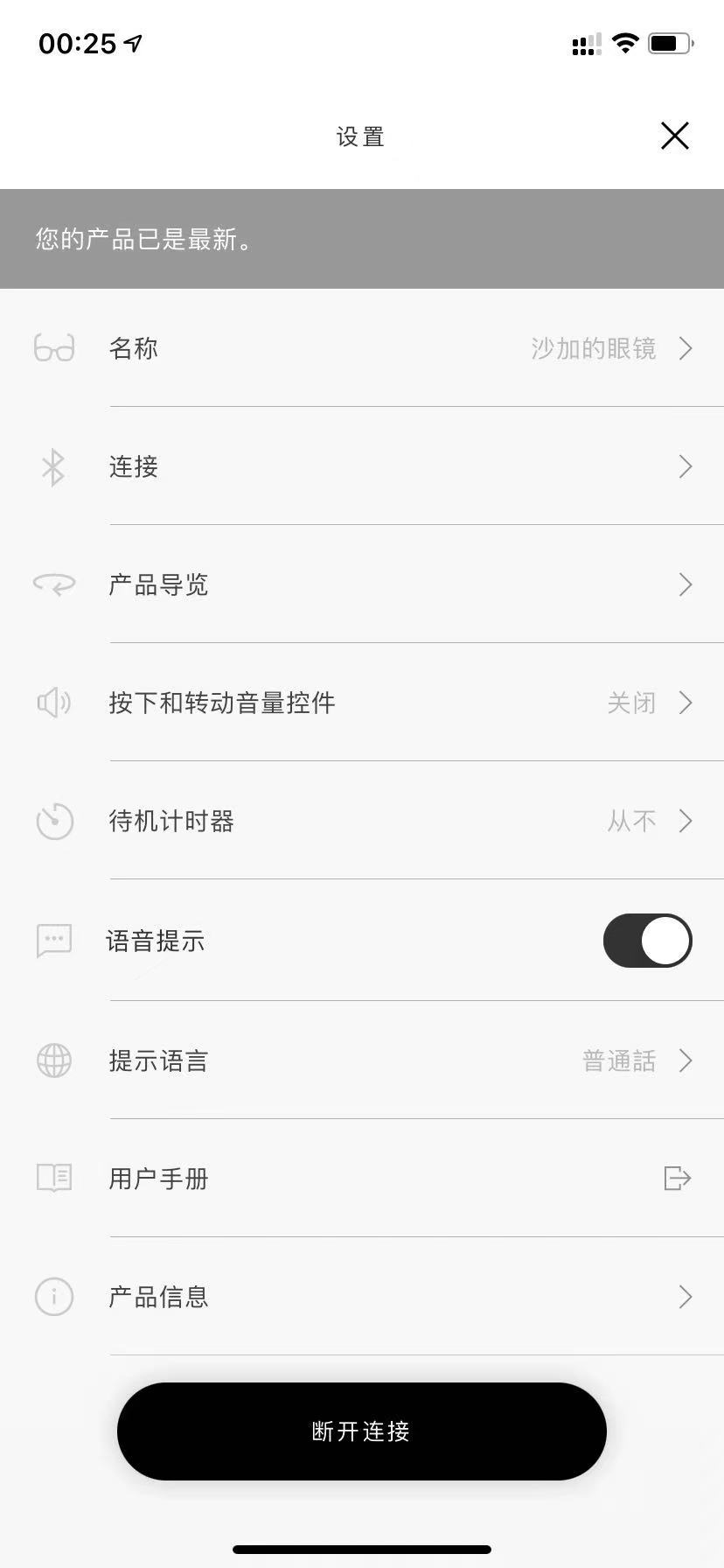Open the 产品信息 menu entry
The height and width of the screenshot is (1568, 724).
pos(361,1297)
